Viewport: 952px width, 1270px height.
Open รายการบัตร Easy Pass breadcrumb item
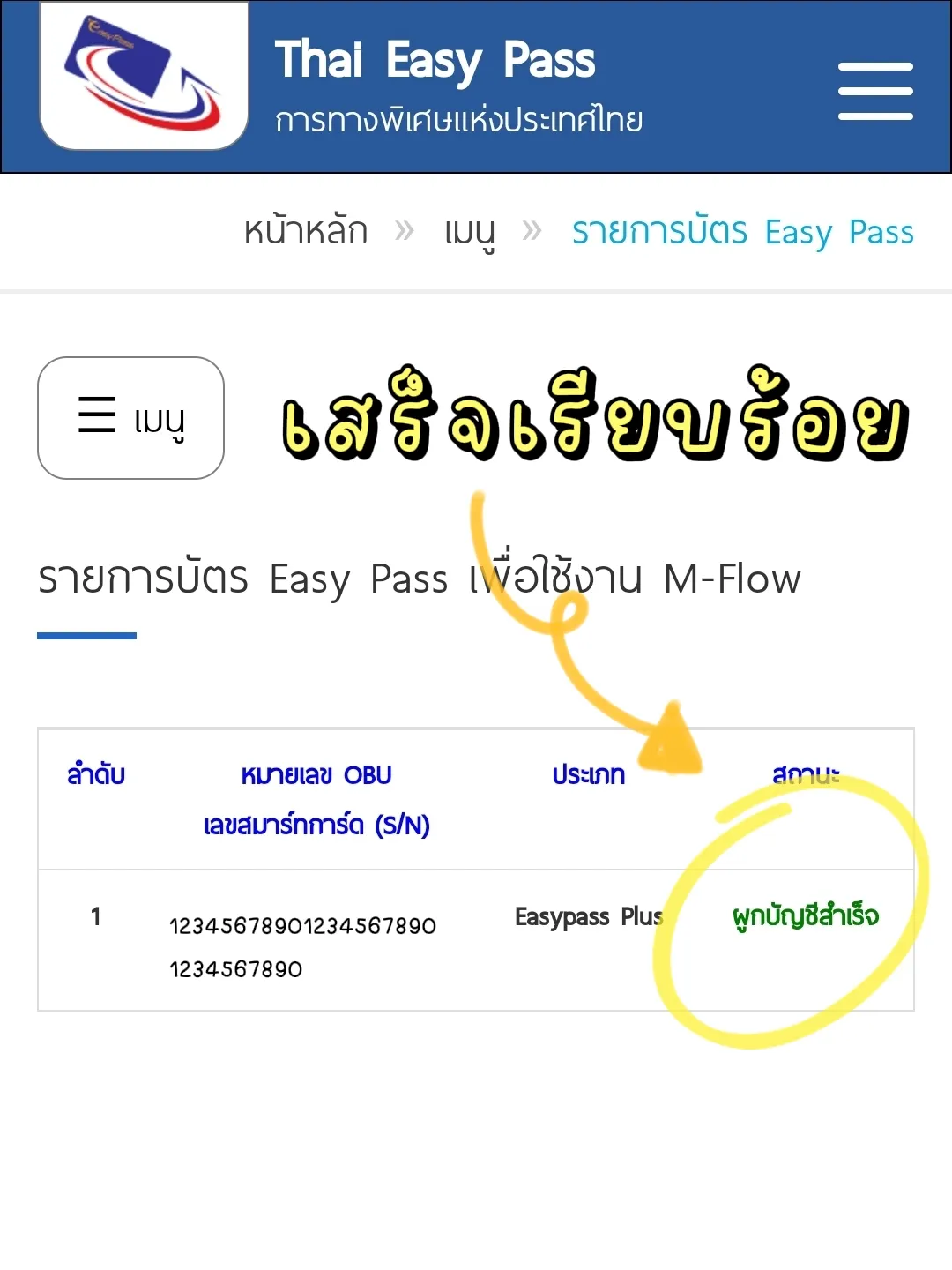[743, 231]
